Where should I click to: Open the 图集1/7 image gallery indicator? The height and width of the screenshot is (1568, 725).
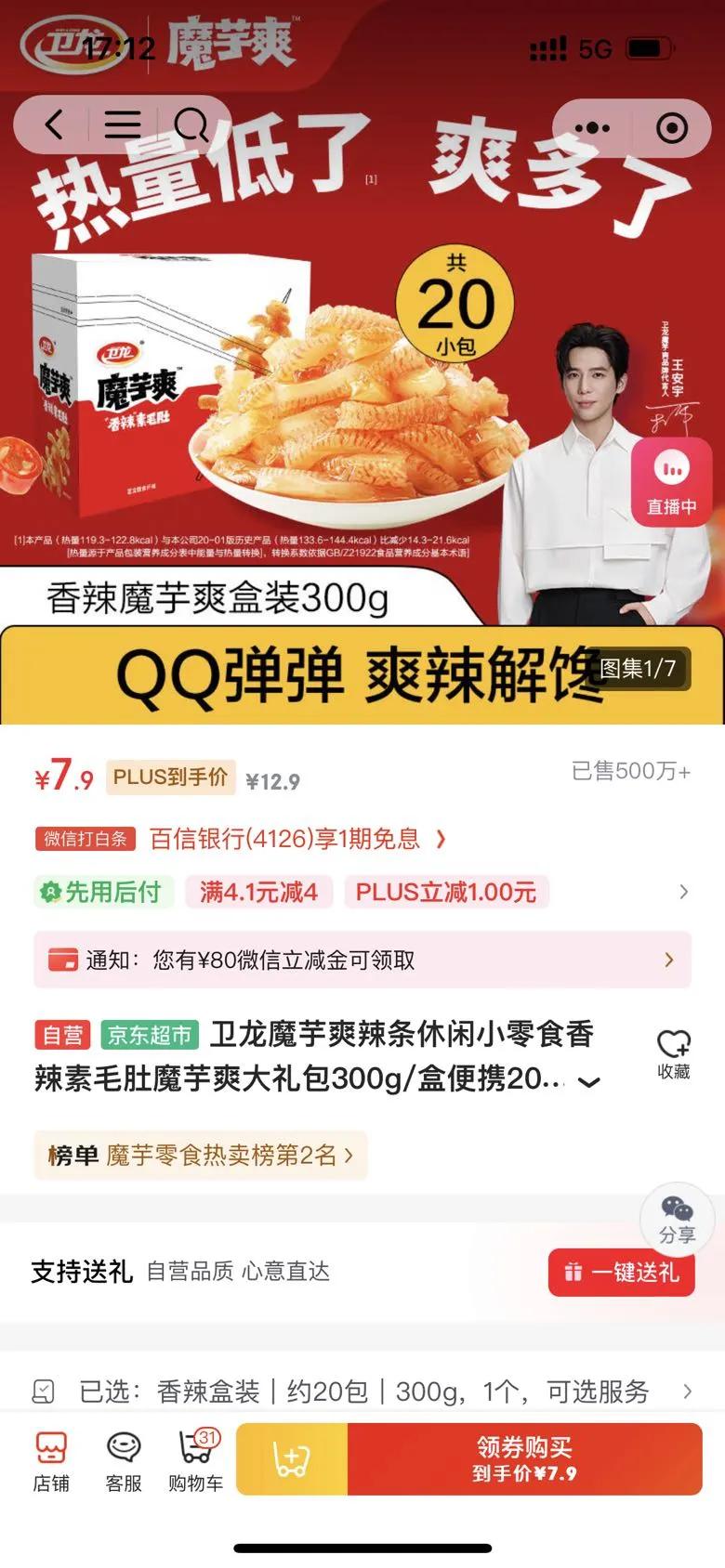[638, 668]
